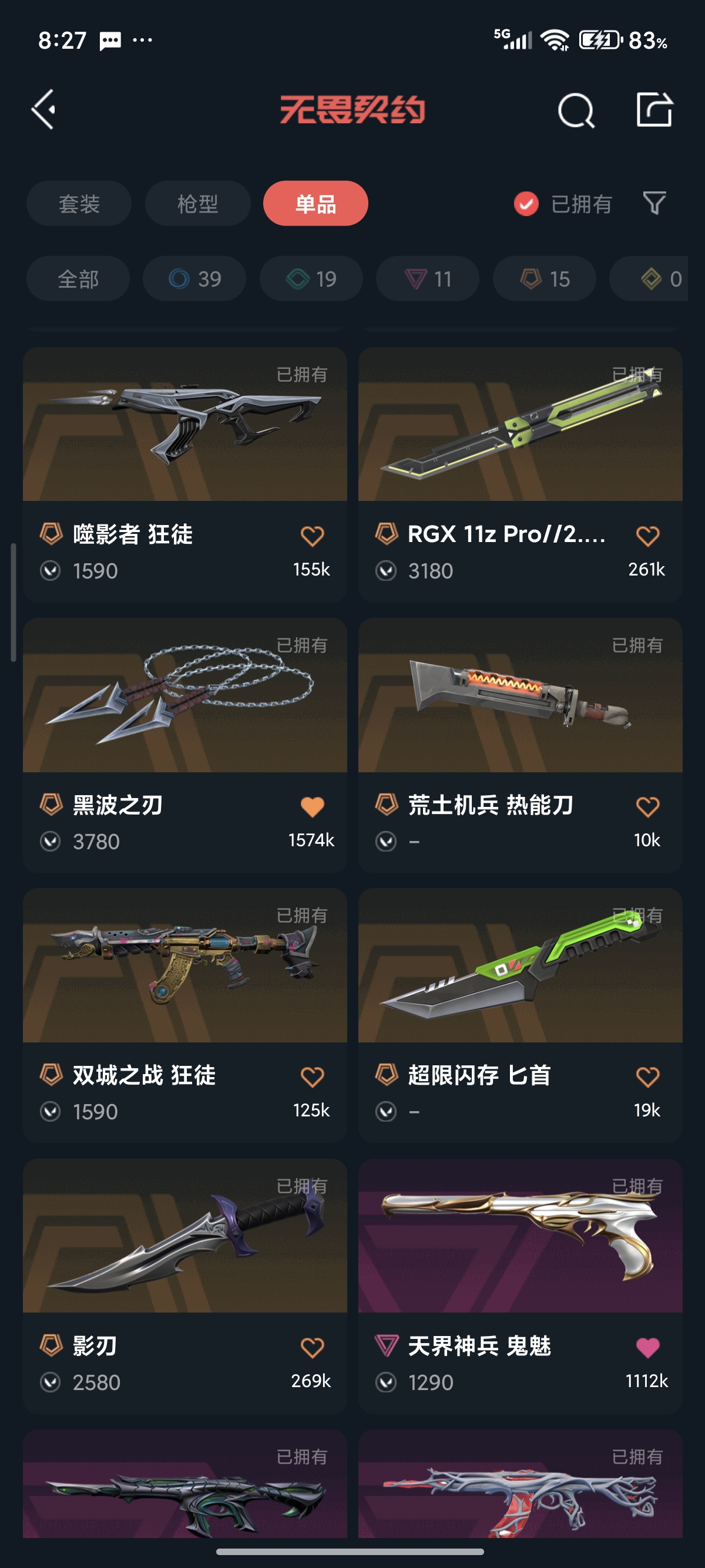Select the 全部 rarity chip
Image resolution: width=705 pixels, height=1568 pixels.
click(78, 280)
